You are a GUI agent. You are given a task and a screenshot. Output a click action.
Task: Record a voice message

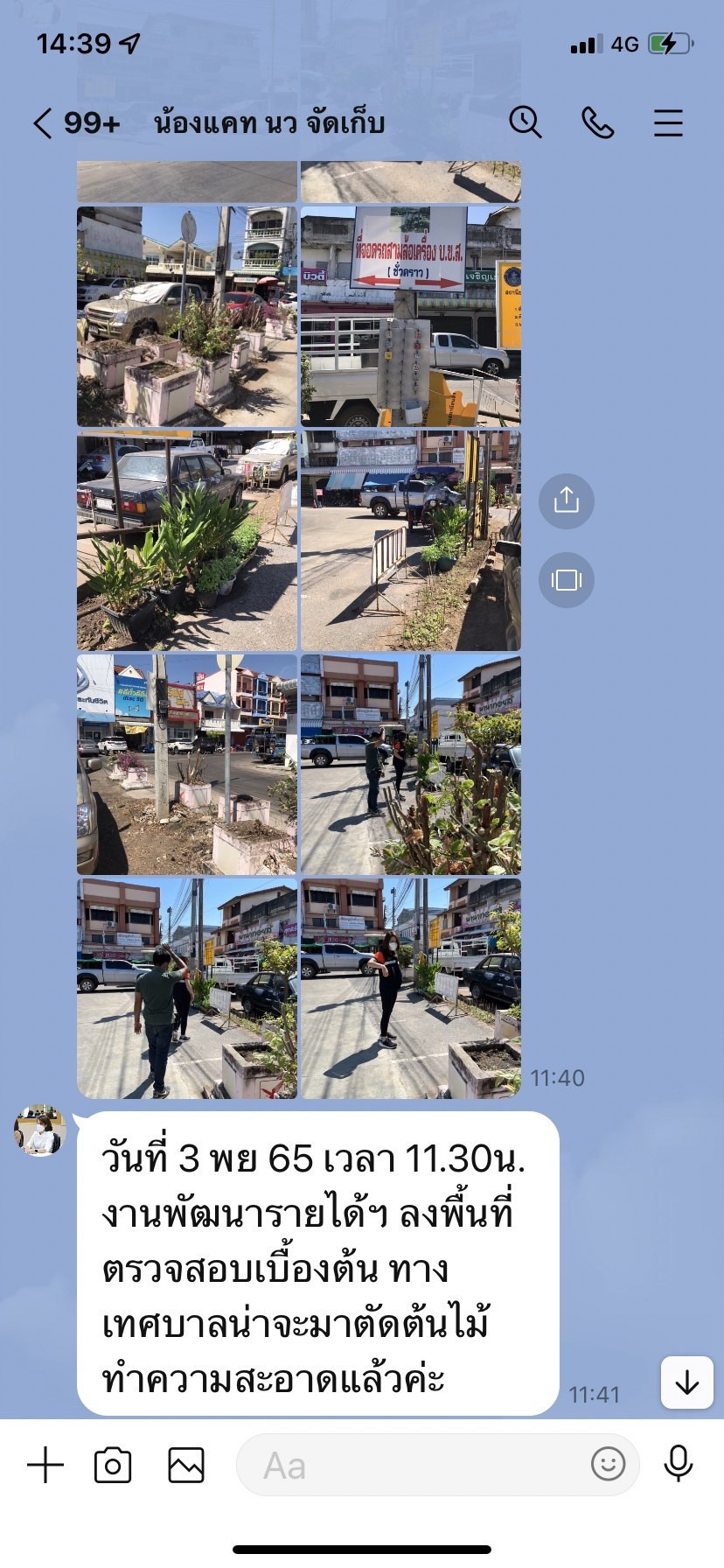click(x=679, y=1463)
